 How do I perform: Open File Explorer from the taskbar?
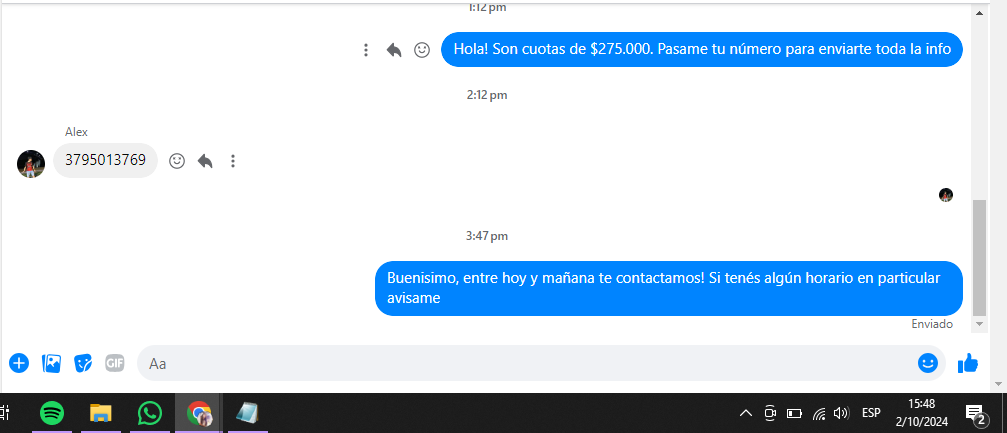101,413
